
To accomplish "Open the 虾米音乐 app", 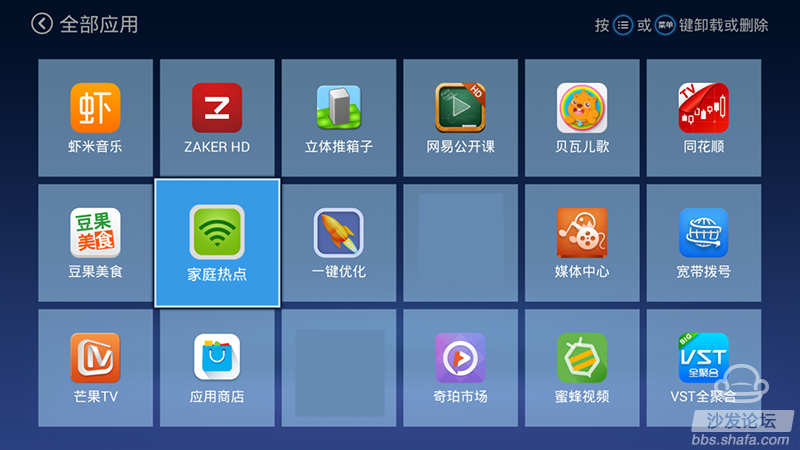I will coord(95,117).
